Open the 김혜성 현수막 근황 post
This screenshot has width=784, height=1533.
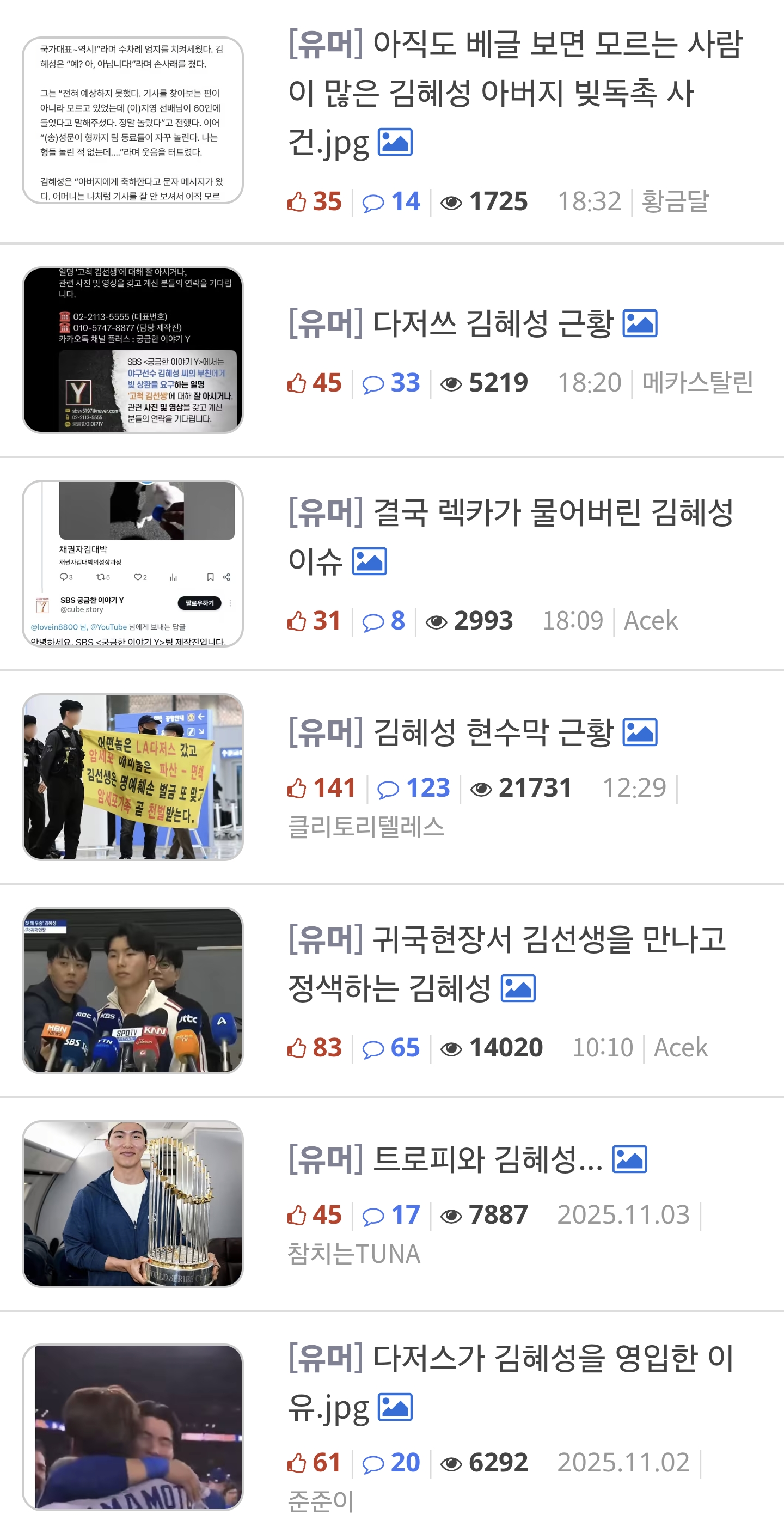click(x=493, y=732)
